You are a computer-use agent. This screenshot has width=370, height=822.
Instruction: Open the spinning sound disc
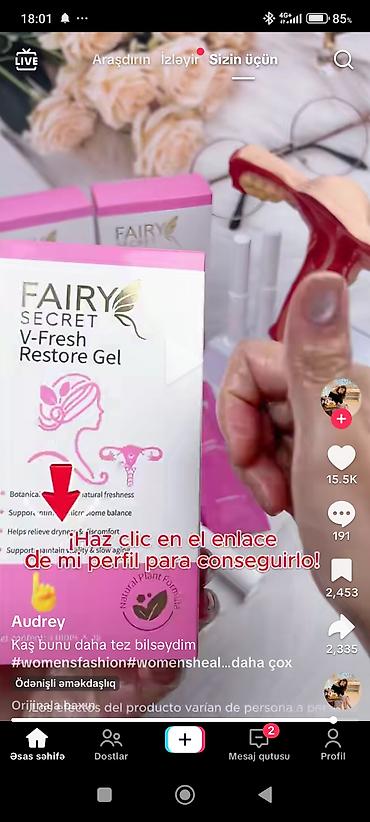(x=342, y=692)
